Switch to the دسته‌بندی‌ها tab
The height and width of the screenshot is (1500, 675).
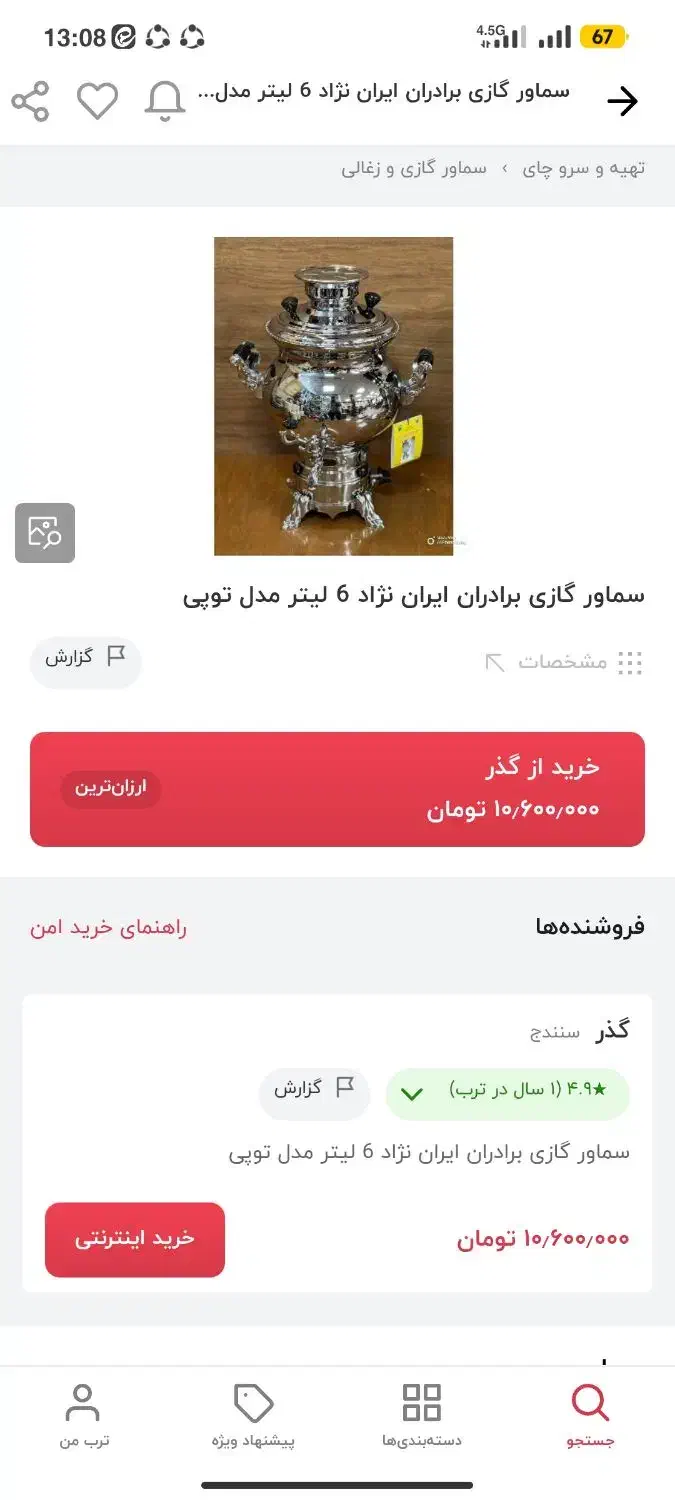tap(421, 1416)
